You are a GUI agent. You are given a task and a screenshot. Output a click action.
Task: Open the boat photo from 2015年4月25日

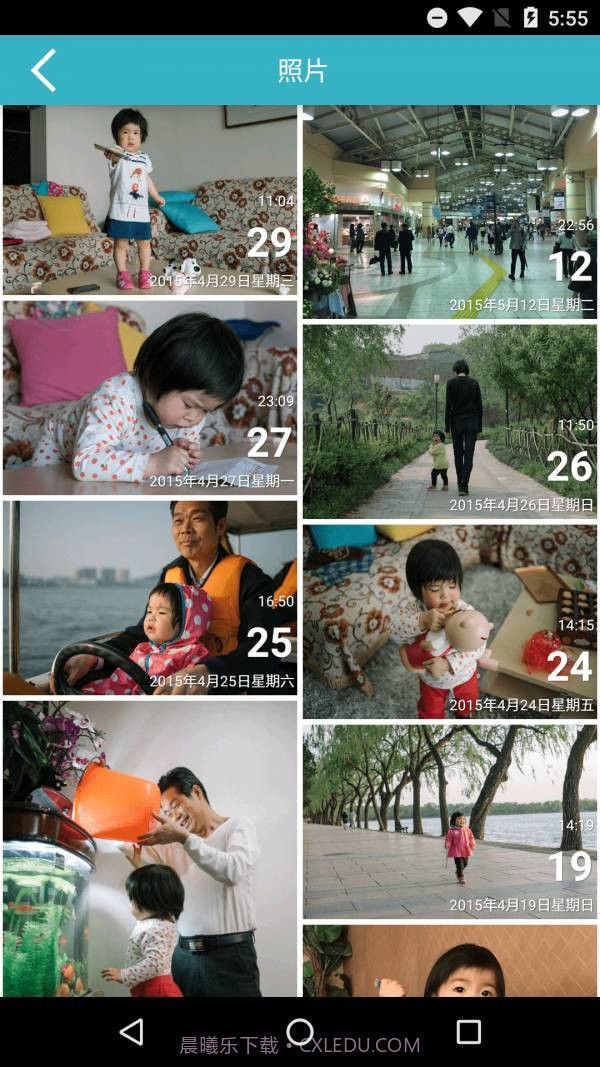[x=150, y=598]
